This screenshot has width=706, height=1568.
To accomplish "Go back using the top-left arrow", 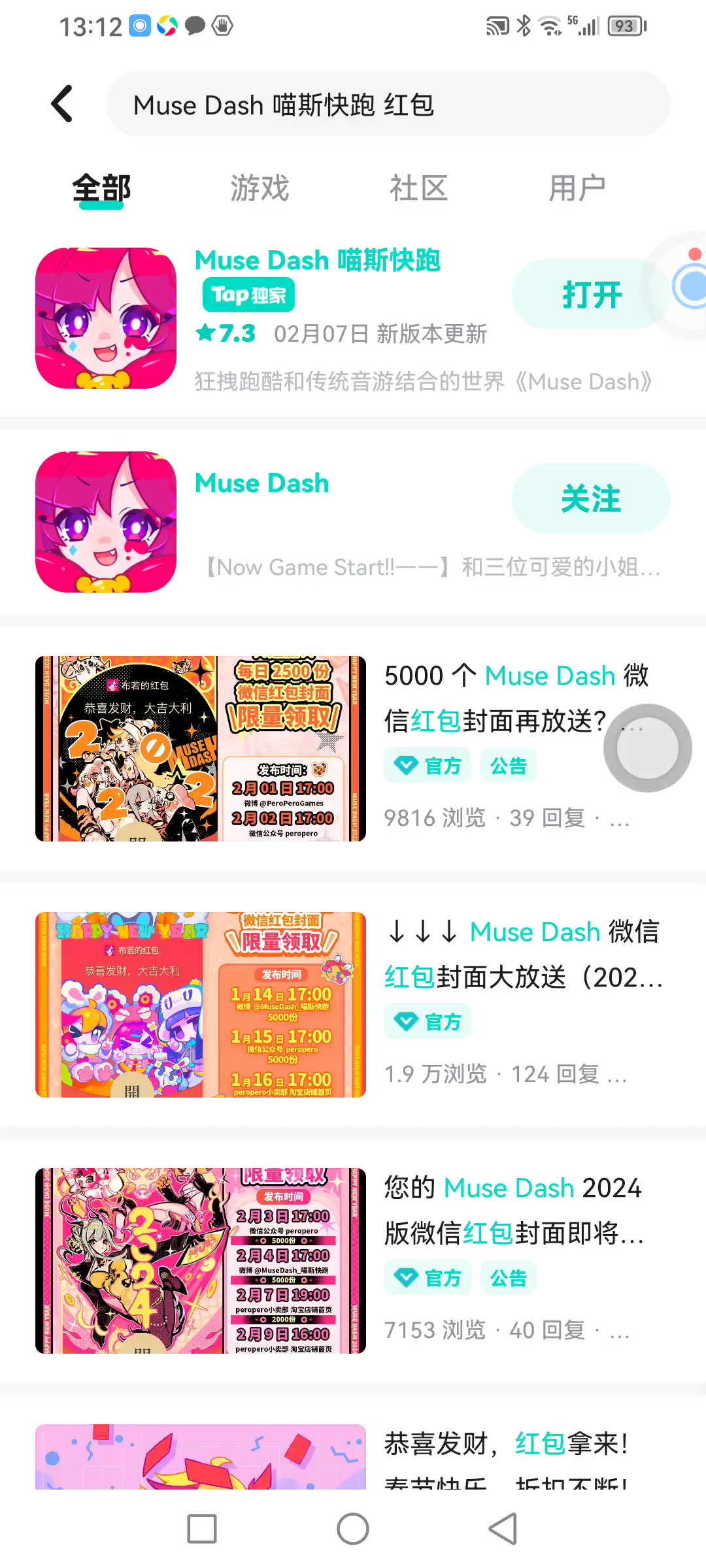I will tap(62, 104).
